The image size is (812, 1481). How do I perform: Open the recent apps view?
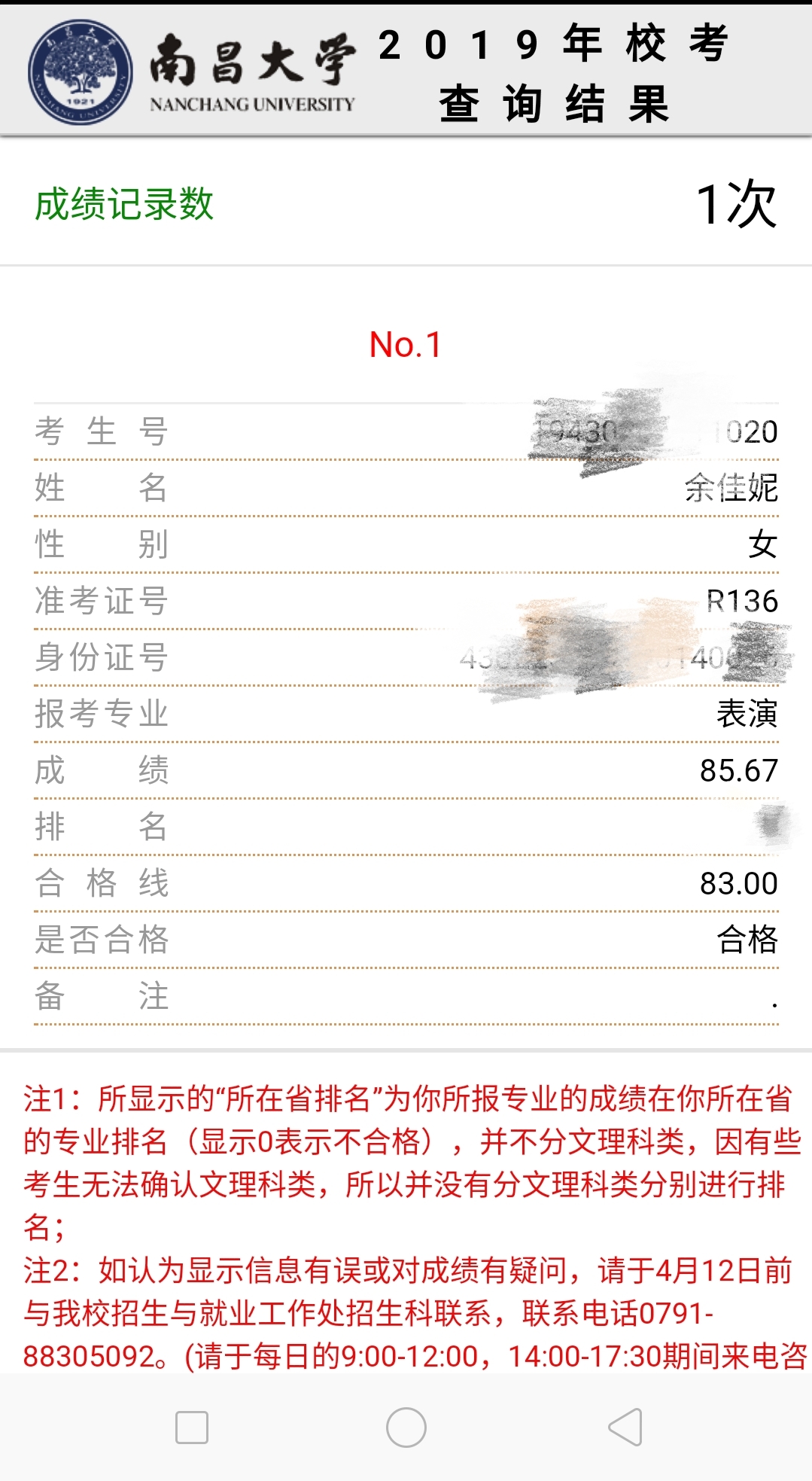[x=192, y=1427]
